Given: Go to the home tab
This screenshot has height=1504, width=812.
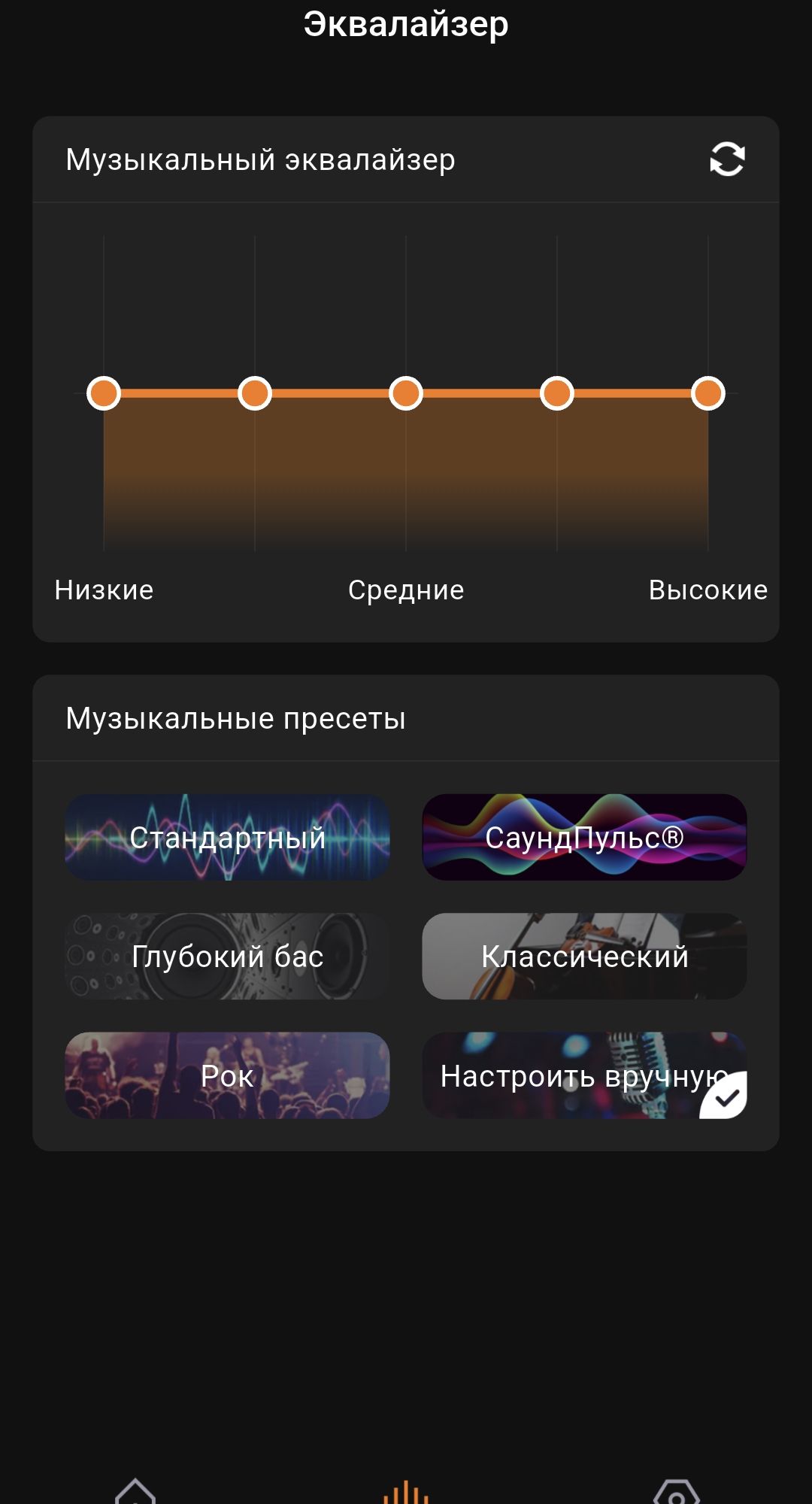Looking at the screenshot, I should (x=135, y=1492).
